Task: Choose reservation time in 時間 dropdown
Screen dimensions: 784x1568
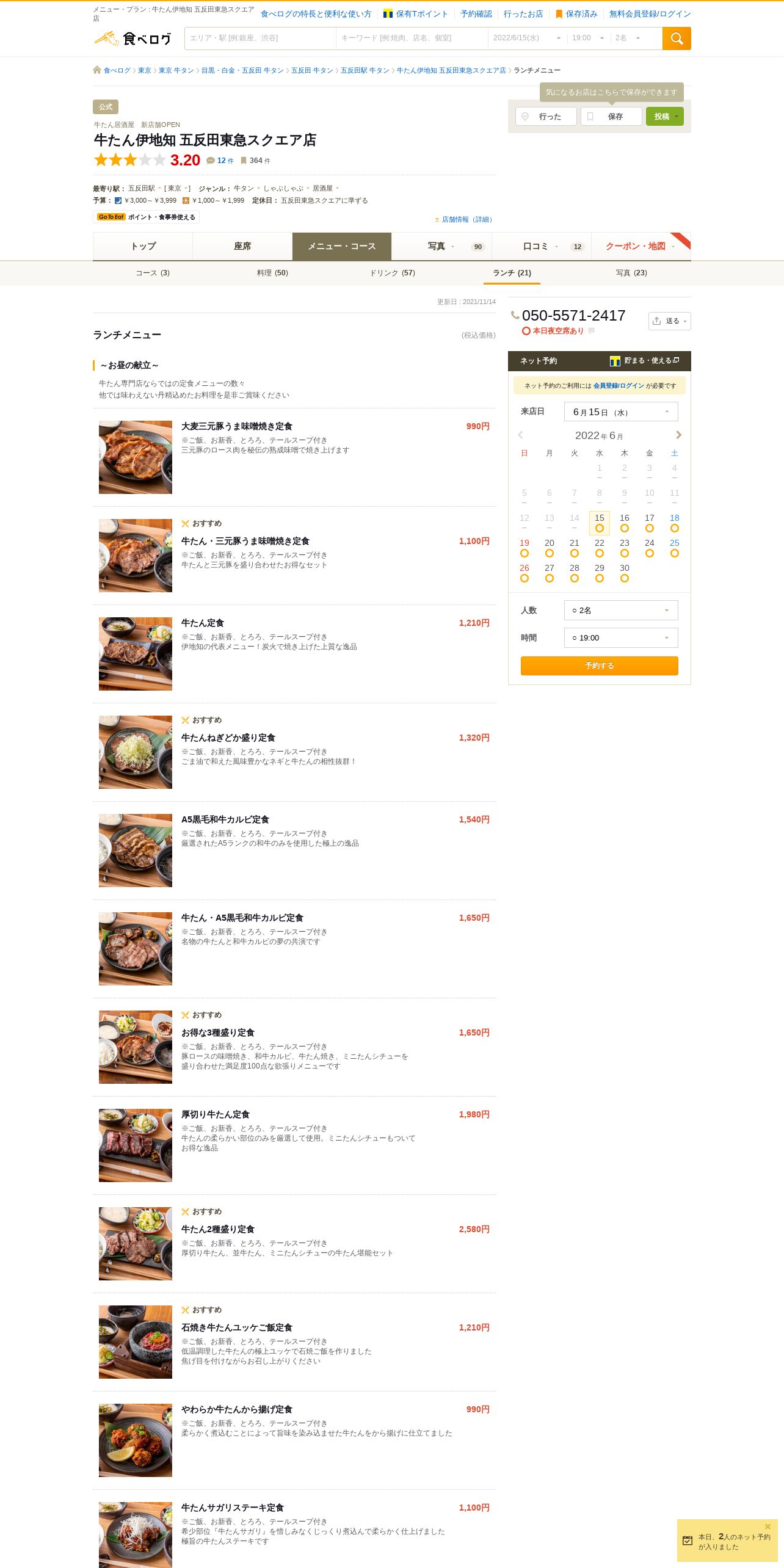Action: coord(620,638)
